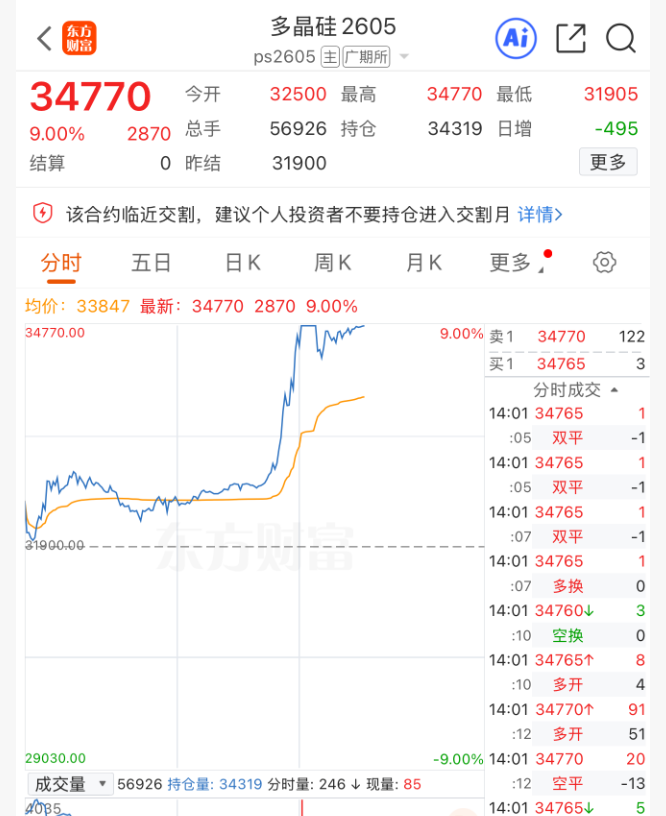This screenshot has height=816, width=666.
Task: Switch to the 日K chart tab
Action: 242,263
